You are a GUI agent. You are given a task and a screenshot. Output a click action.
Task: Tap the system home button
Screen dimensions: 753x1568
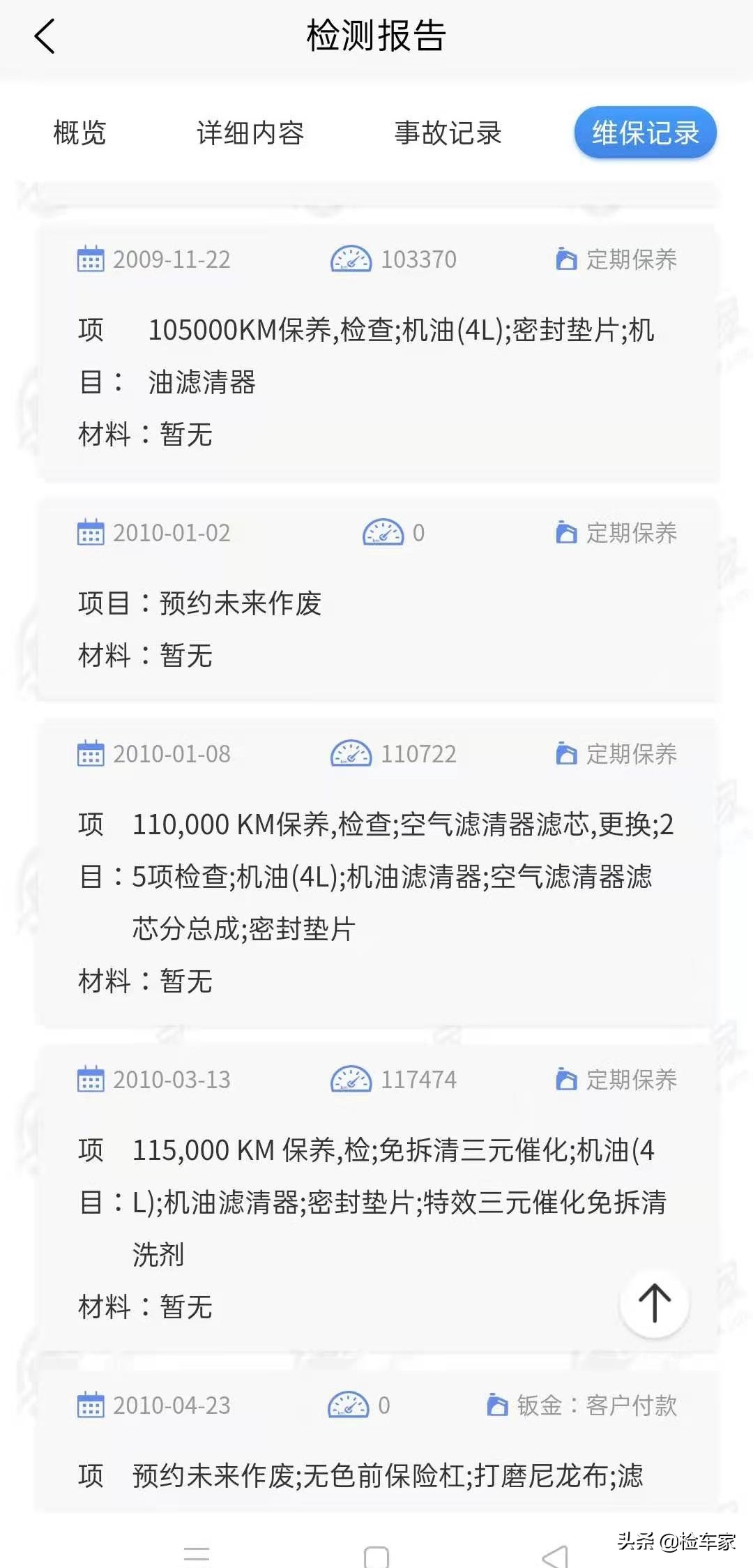click(x=376, y=1555)
